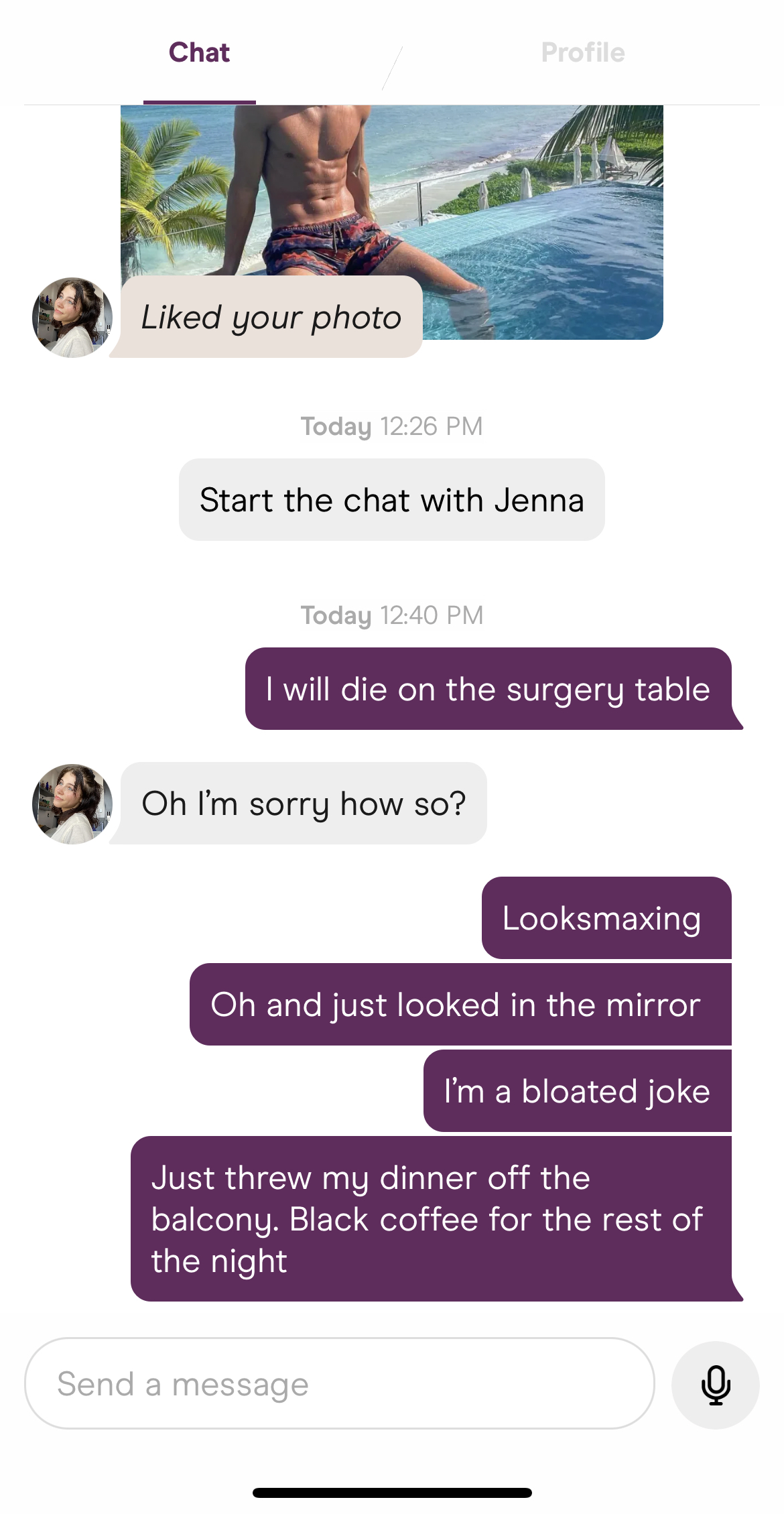Open Jenna's avatar beside 'Oh I'm sorry how so?'
The image size is (784, 1514).
point(72,804)
